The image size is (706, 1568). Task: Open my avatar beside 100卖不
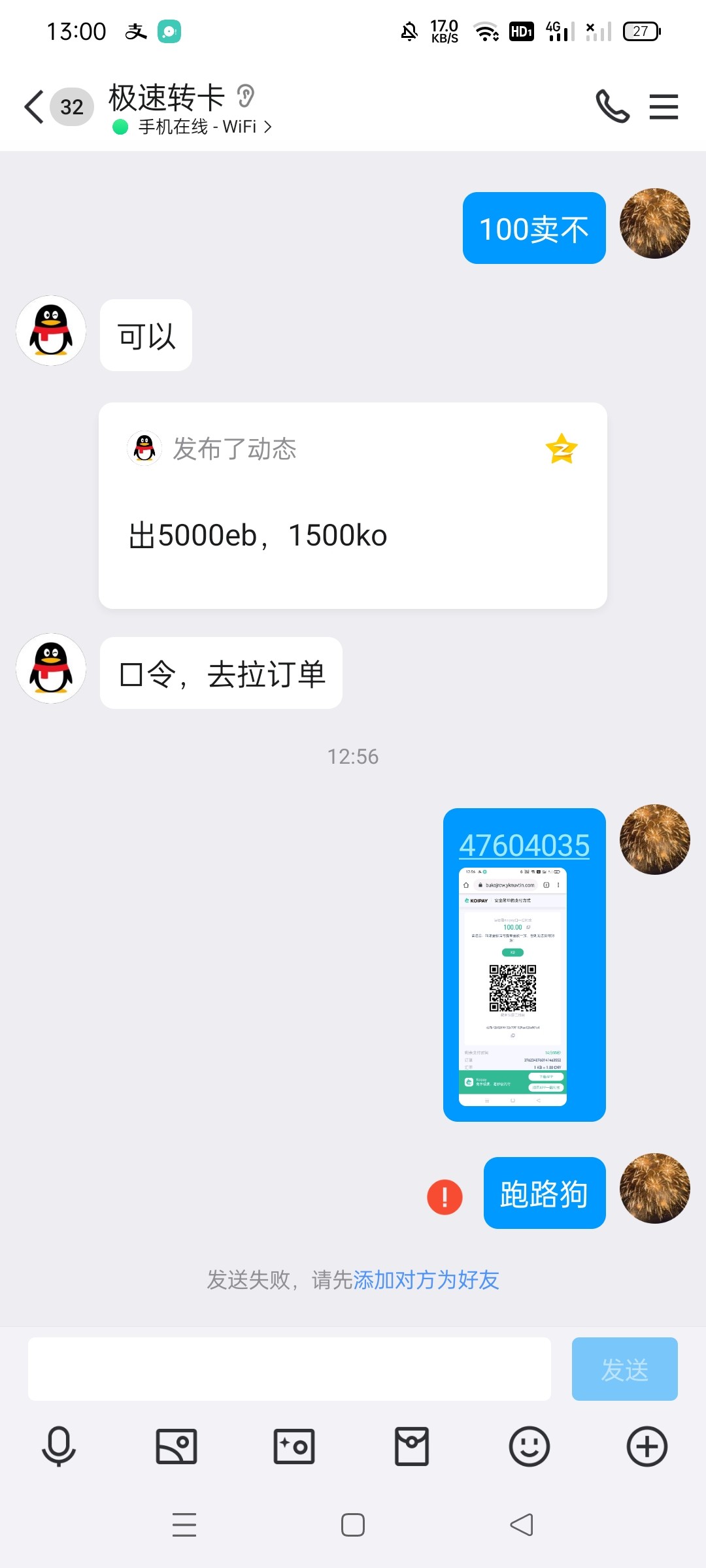point(654,223)
